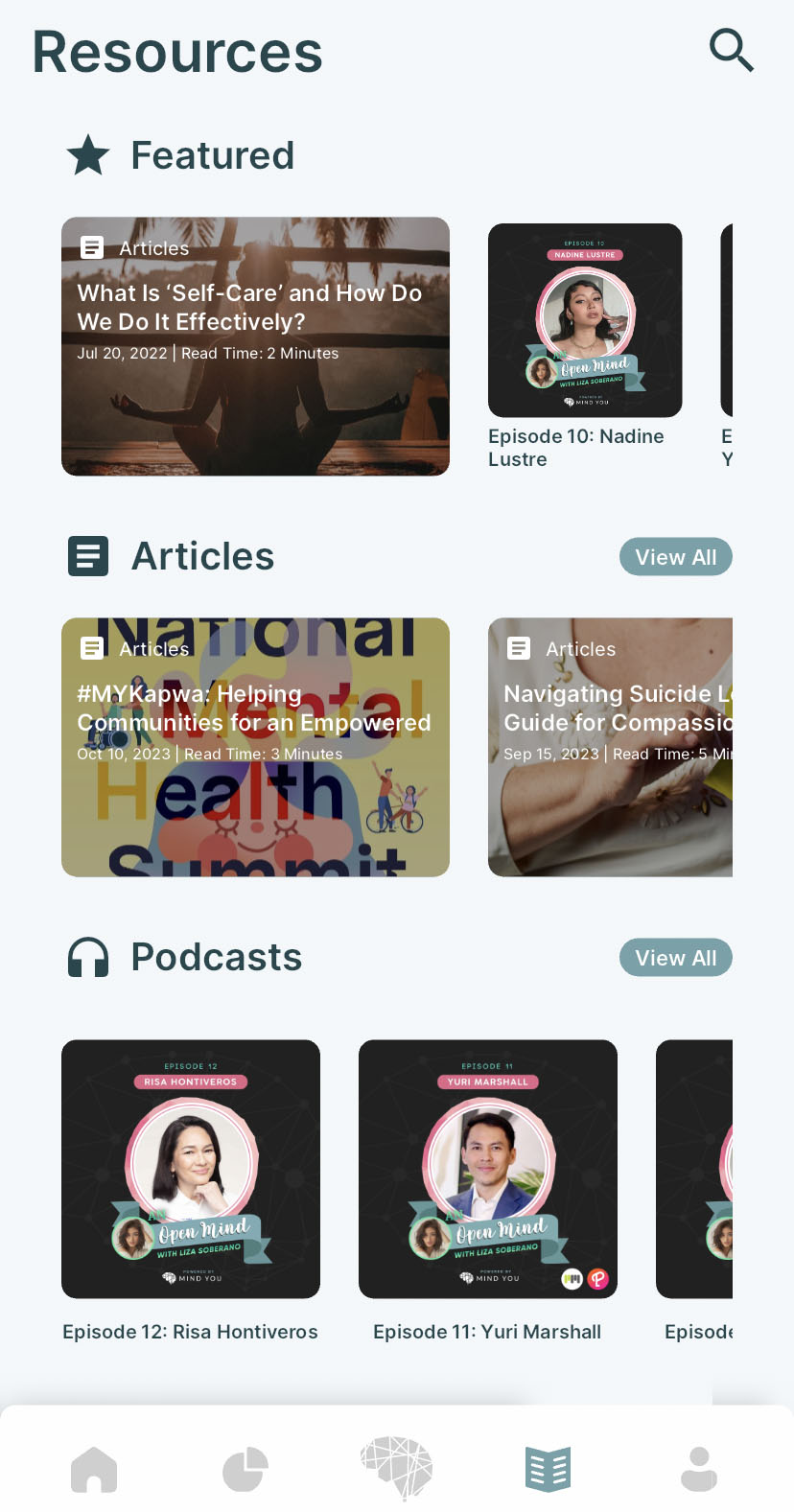This screenshot has width=794, height=1512.
Task: Open the #MYKapwa article card
Action: pos(255,747)
